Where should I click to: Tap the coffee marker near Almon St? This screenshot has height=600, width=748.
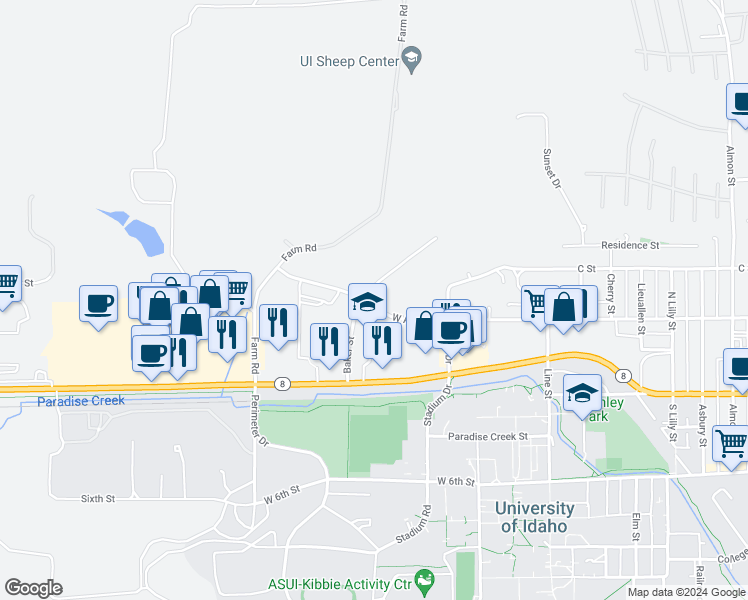[x=741, y=104]
